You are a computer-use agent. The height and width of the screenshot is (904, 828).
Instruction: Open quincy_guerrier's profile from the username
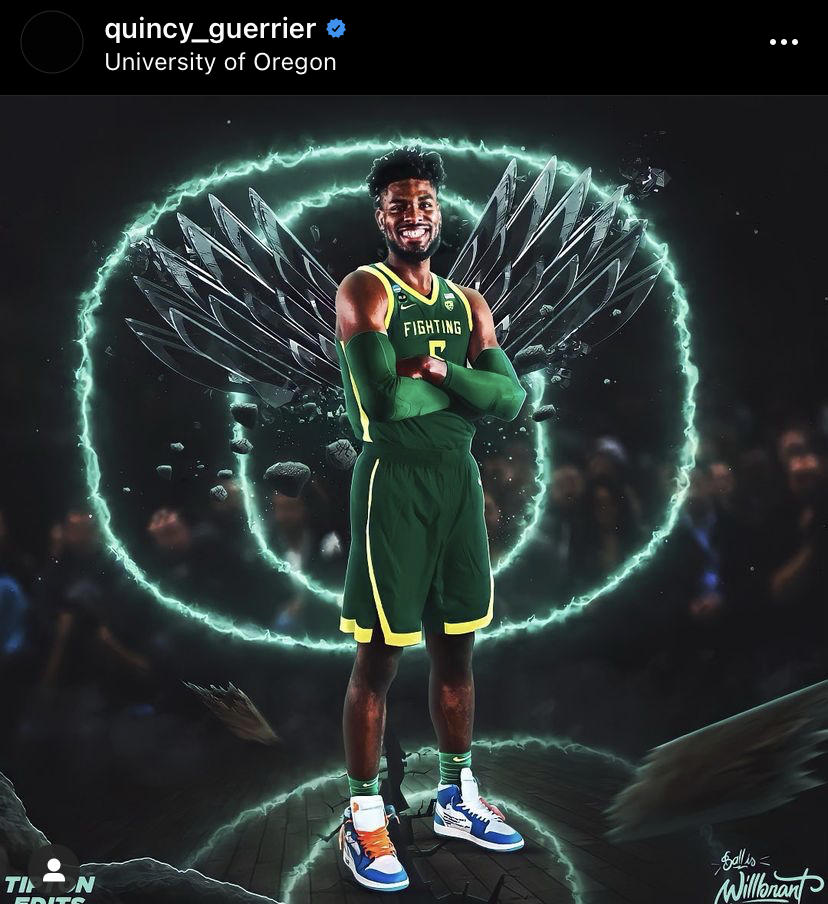tap(210, 29)
